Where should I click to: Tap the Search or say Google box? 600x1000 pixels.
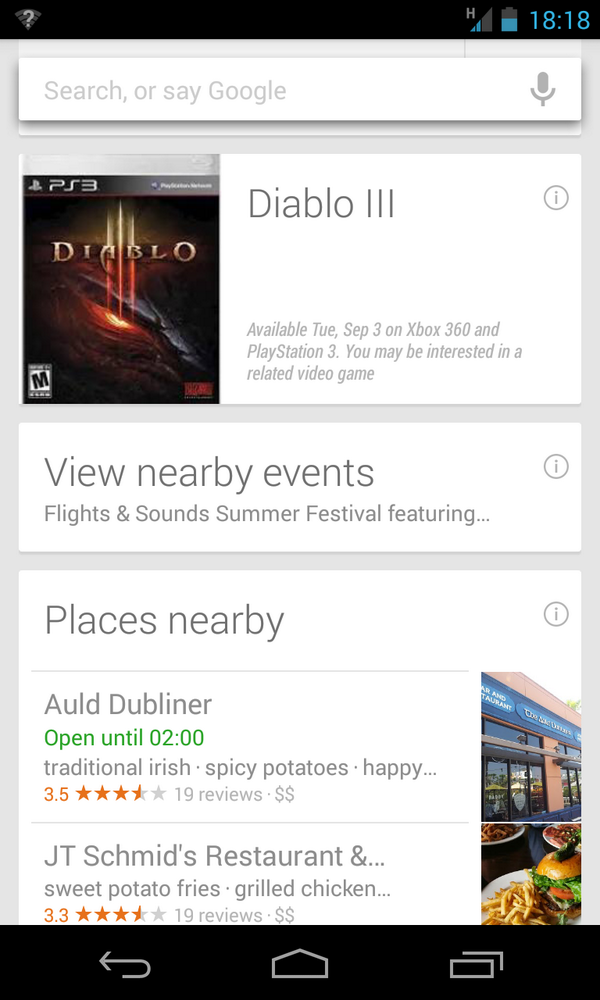pos(270,91)
